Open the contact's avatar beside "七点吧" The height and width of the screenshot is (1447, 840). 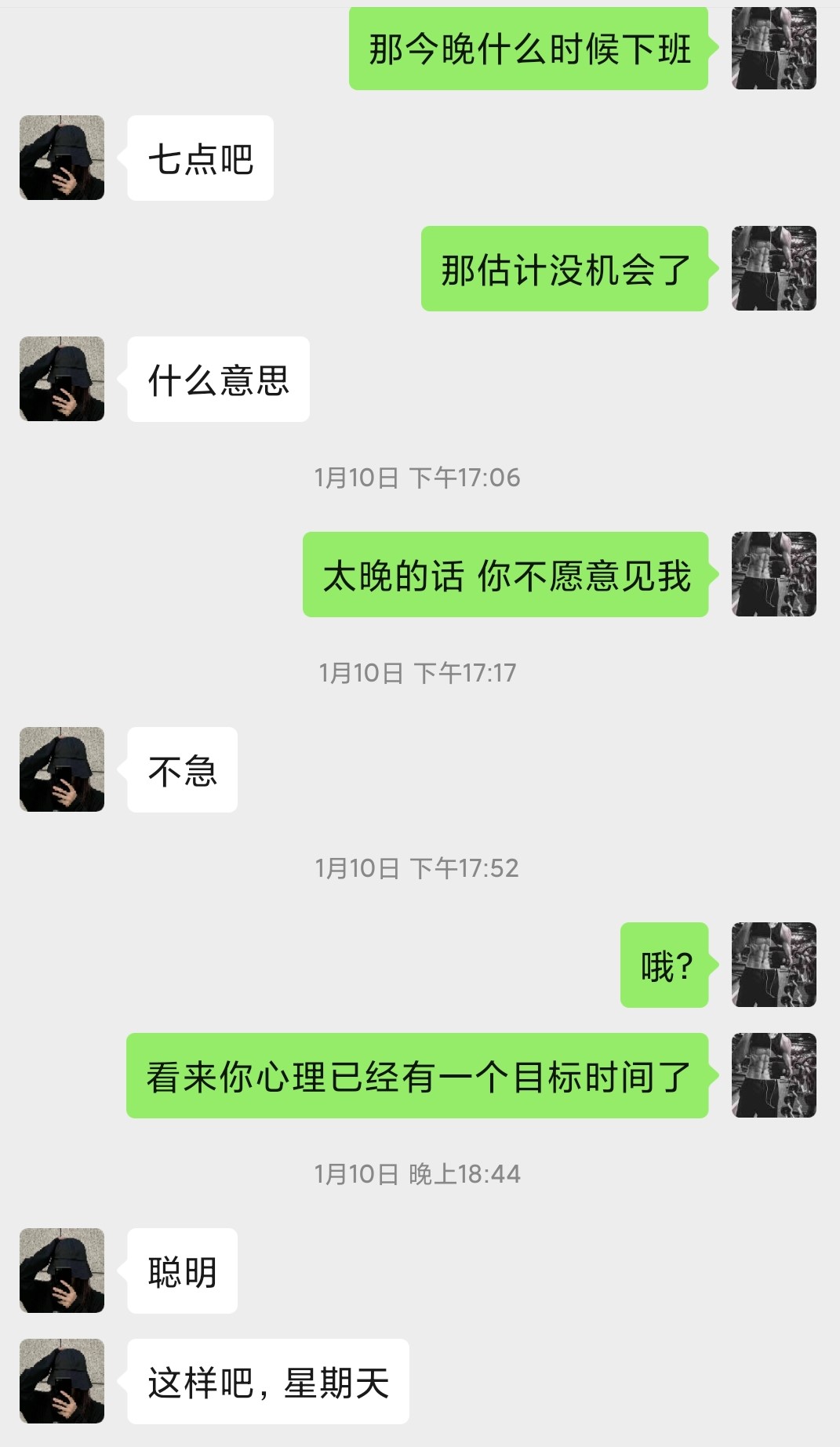coord(62,158)
